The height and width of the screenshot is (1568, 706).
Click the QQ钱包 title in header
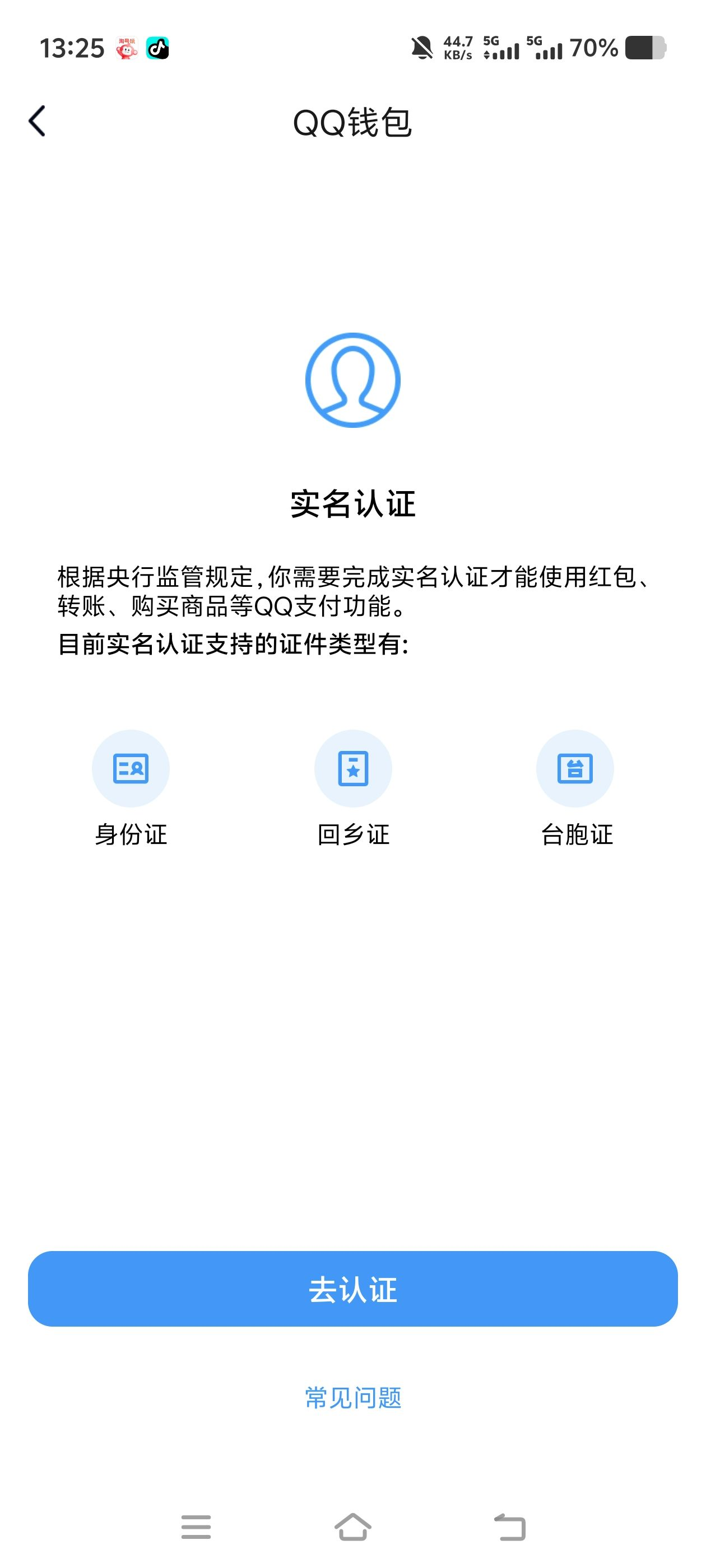click(354, 121)
